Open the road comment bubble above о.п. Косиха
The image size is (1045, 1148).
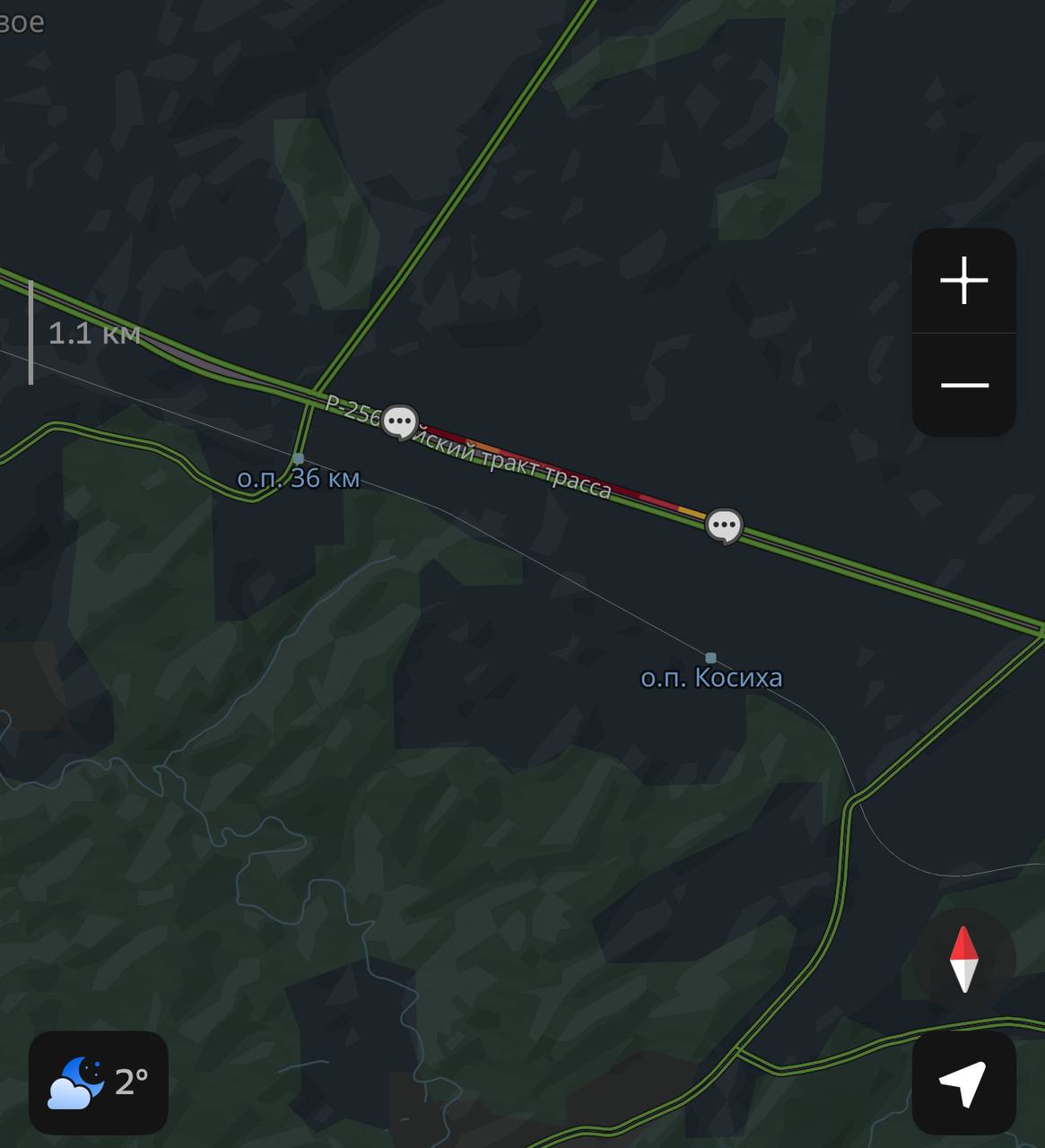(x=724, y=526)
